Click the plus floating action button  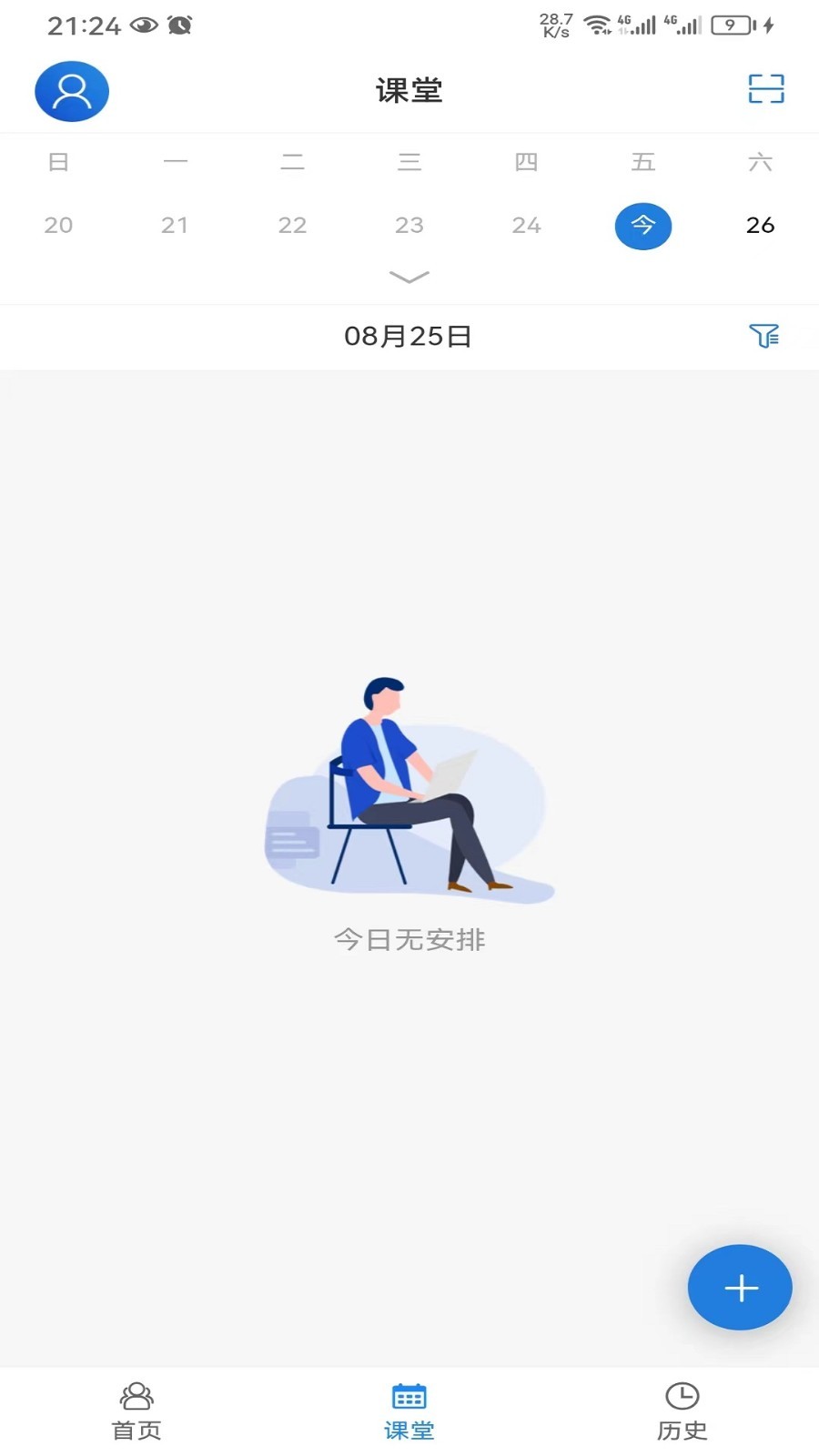click(x=740, y=1288)
